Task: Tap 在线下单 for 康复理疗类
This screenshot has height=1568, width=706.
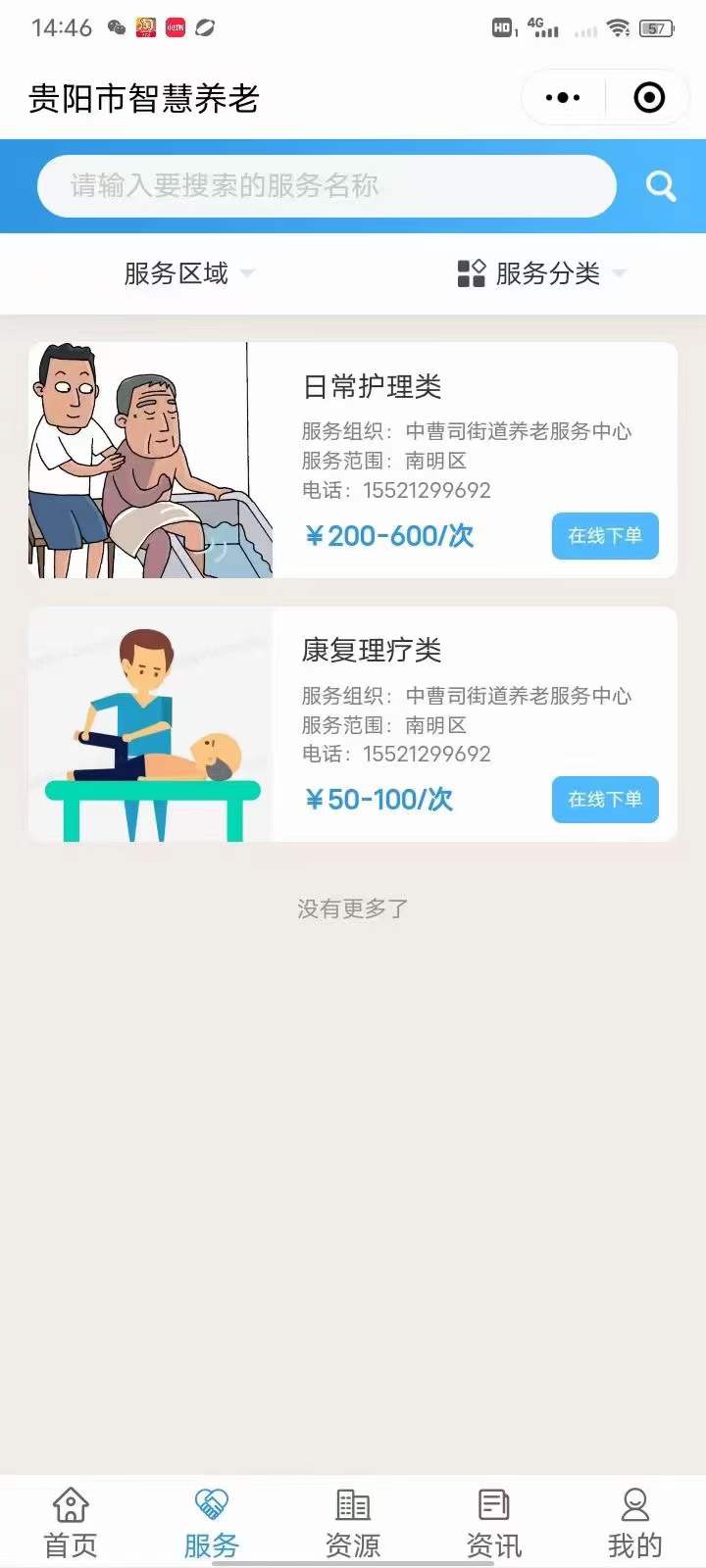Action: click(x=605, y=800)
